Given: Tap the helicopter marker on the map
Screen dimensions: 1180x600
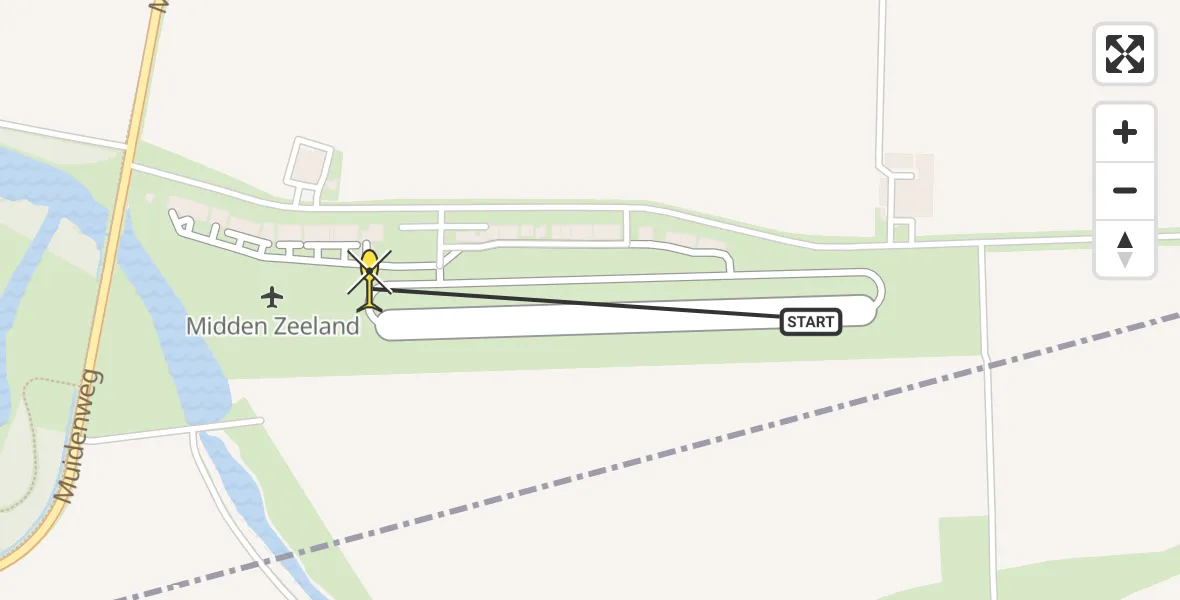Looking at the screenshot, I should (x=370, y=279).
